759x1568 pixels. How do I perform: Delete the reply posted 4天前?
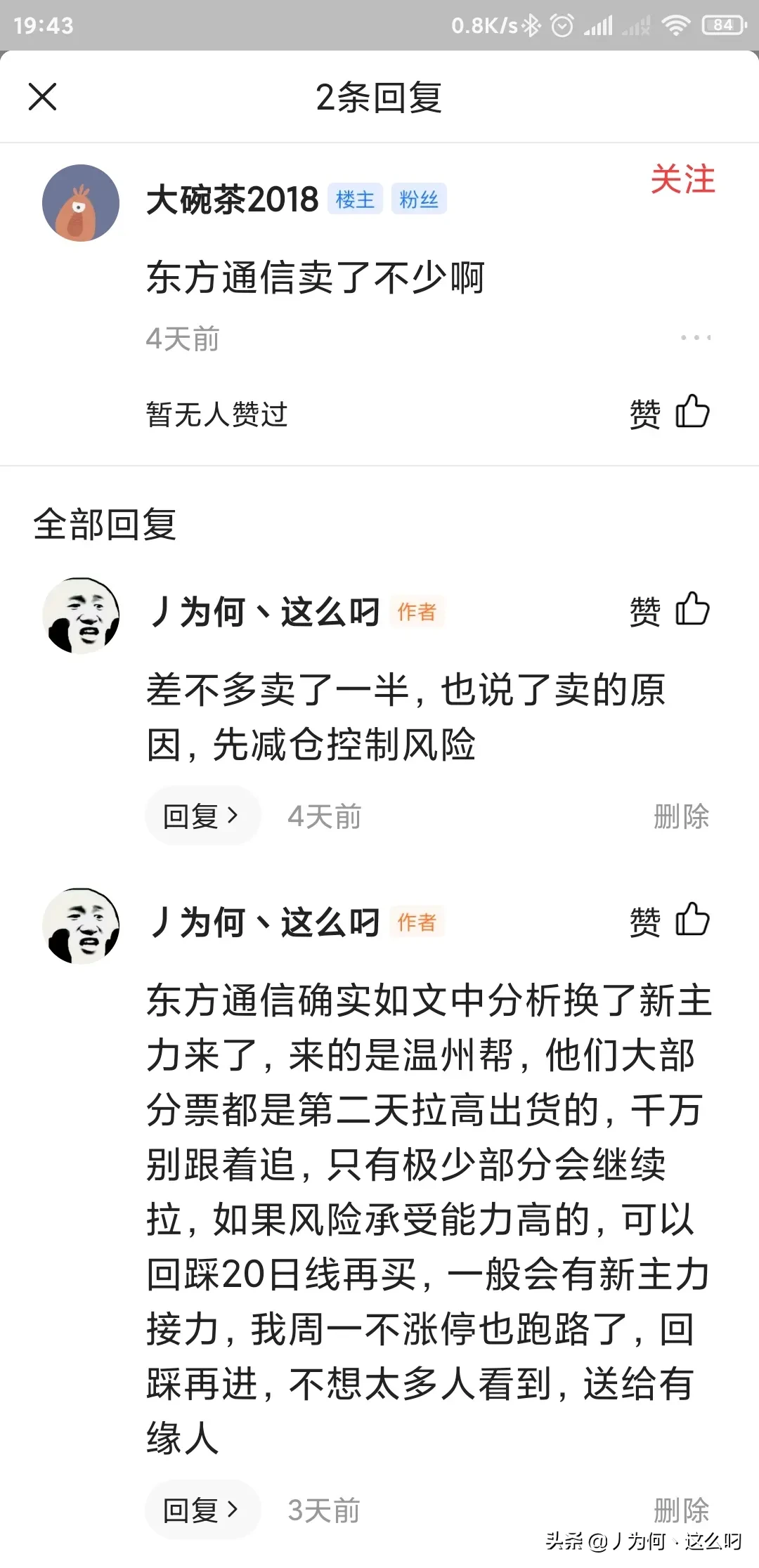click(x=680, y=816)
